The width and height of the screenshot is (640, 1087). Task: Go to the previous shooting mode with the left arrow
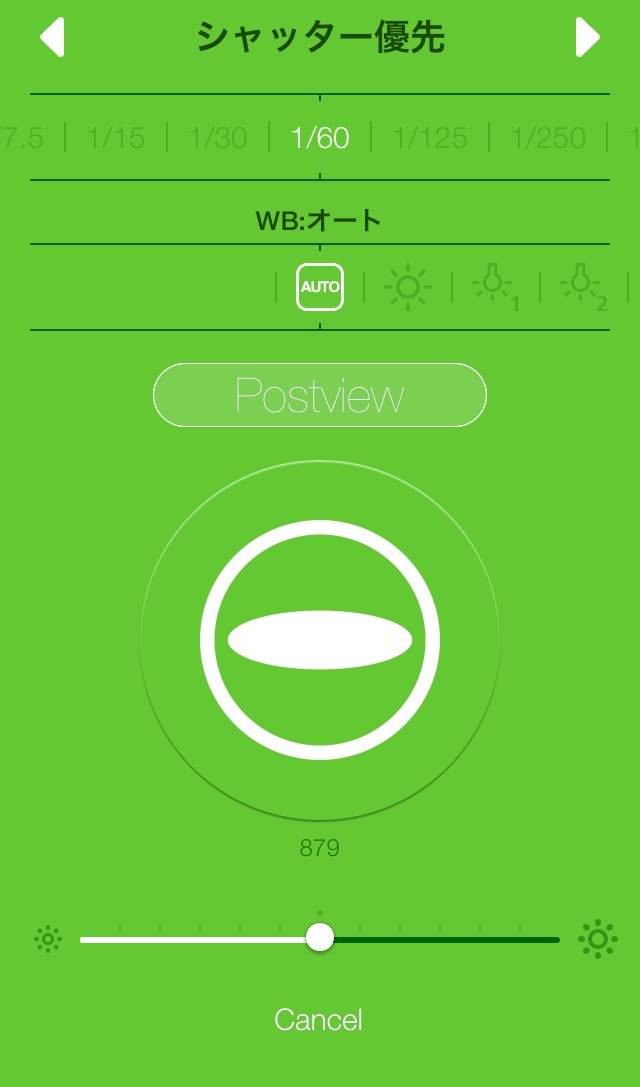click(x=52, y=38)
